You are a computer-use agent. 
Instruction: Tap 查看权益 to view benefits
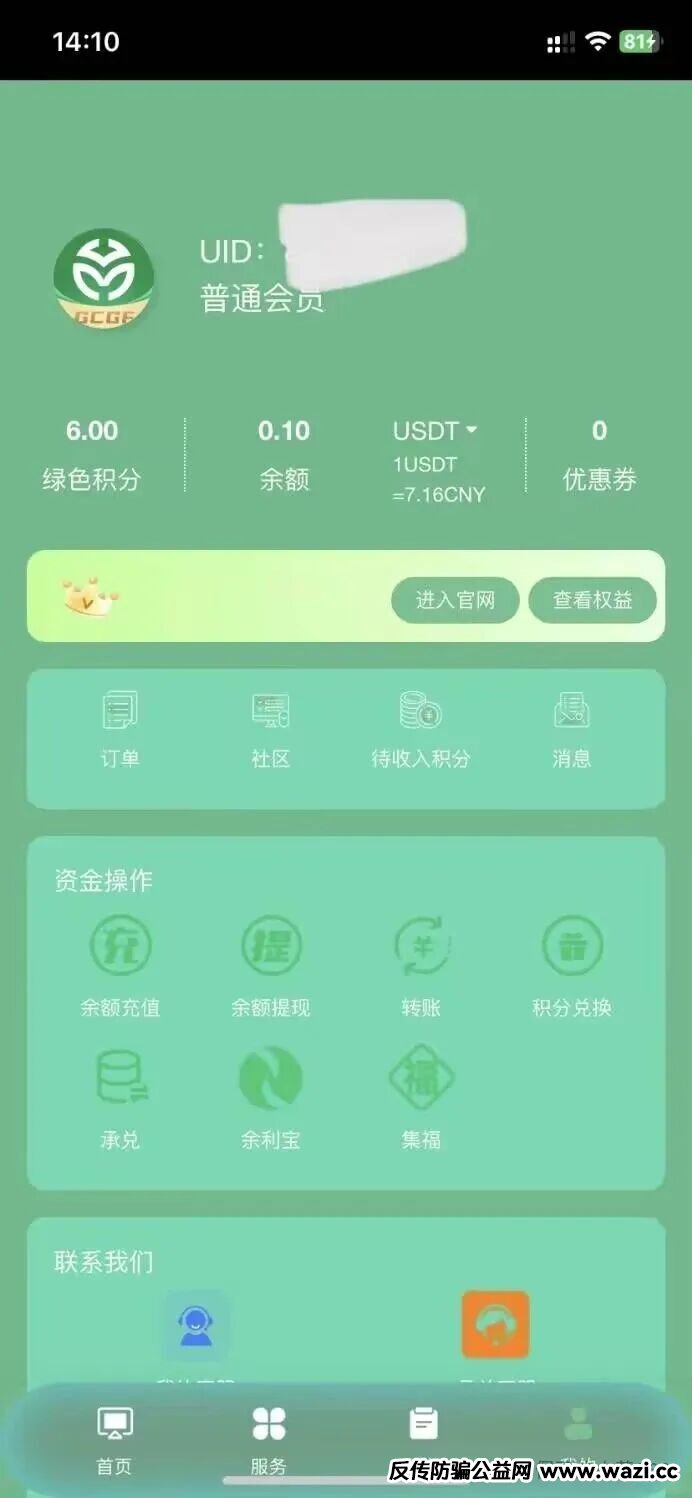click(x=592, y=600)
